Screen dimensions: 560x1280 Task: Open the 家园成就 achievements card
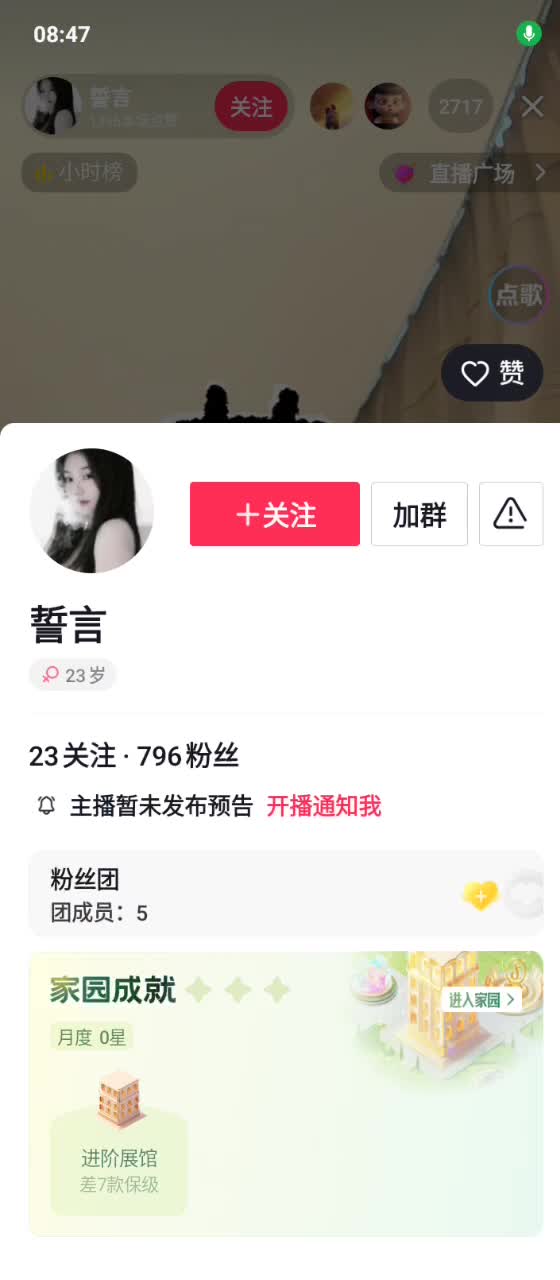tap(286, 1094)
